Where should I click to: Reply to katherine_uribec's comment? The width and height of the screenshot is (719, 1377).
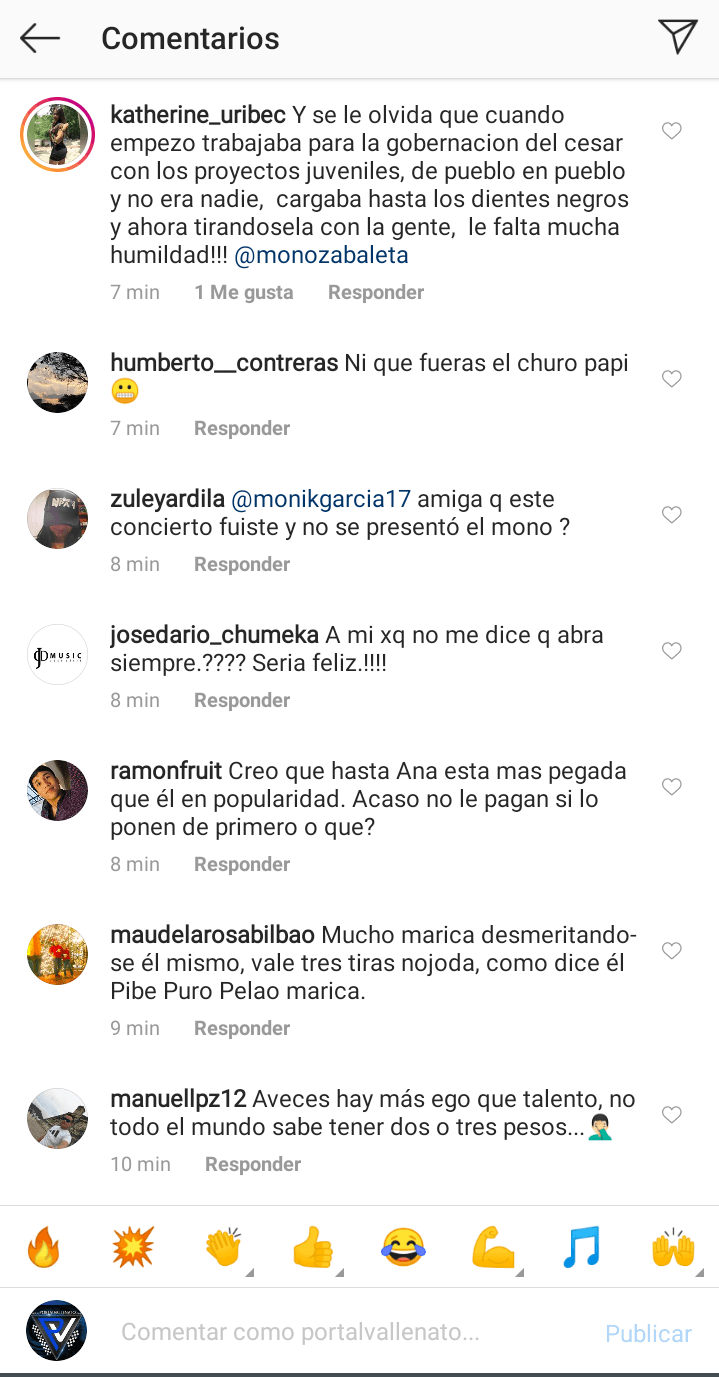coord(375,292)
